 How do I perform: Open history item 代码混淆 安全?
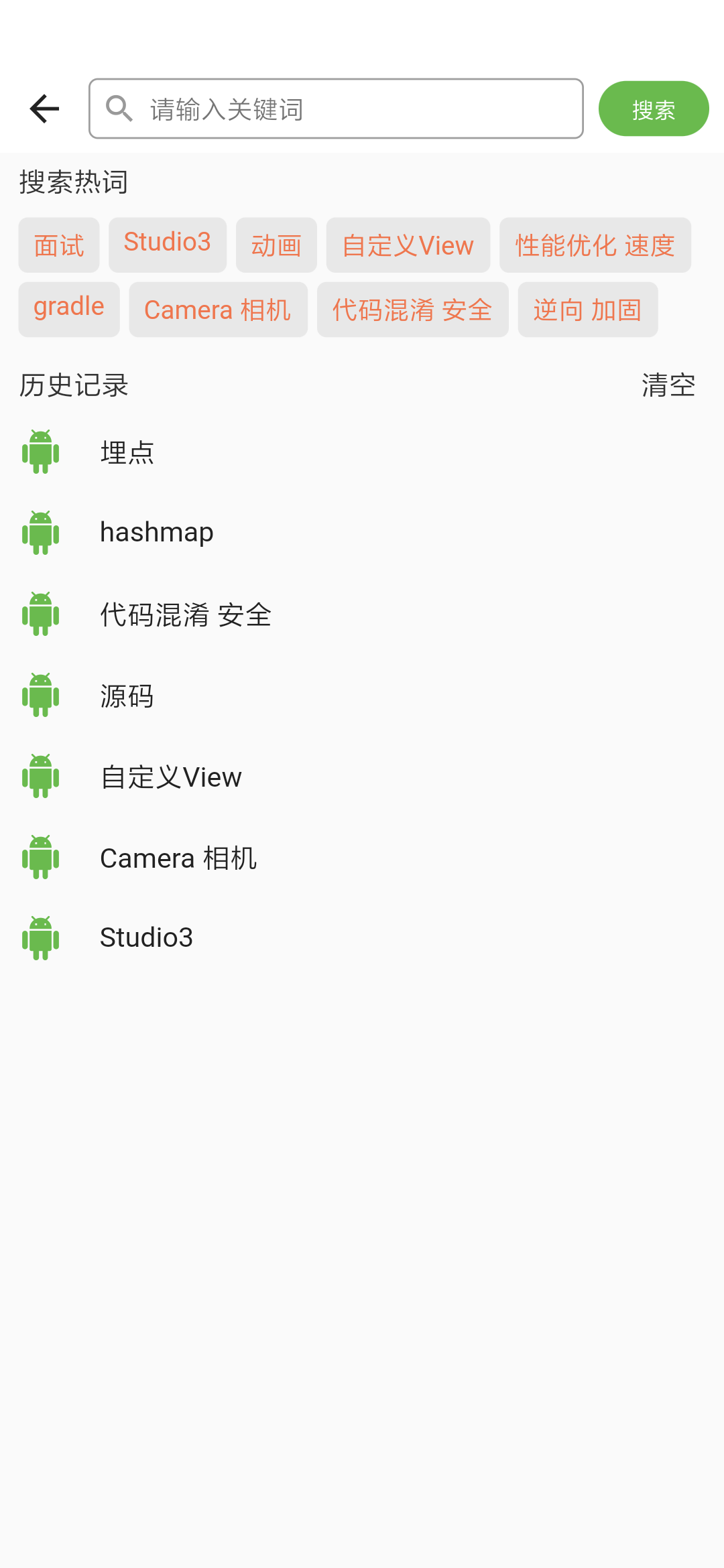[362, 614]
